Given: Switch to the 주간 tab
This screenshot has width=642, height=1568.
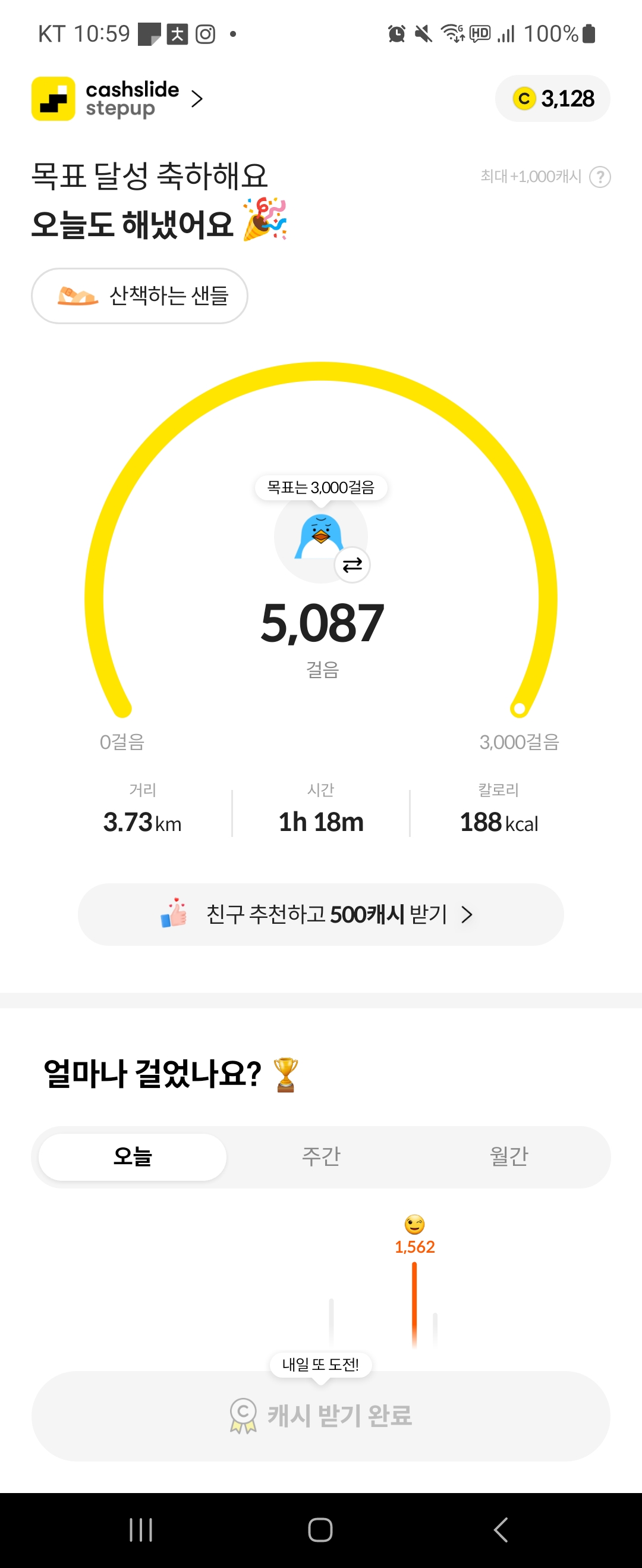Looking at the screenshot, I should (x=322, y=1156).
